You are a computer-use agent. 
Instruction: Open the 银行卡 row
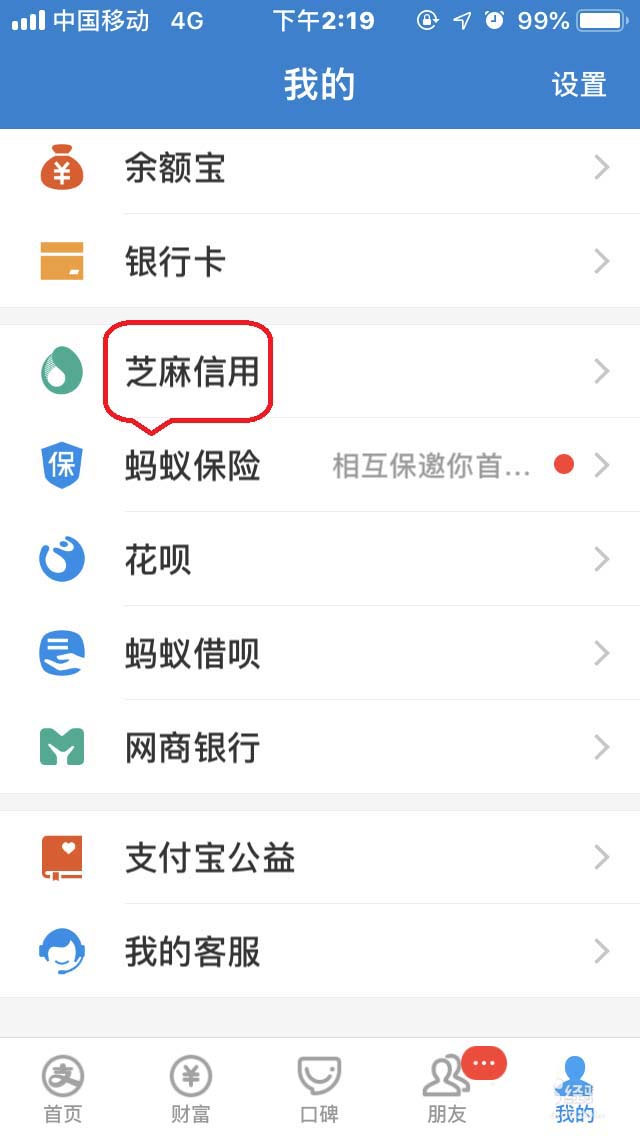(320, 262)
